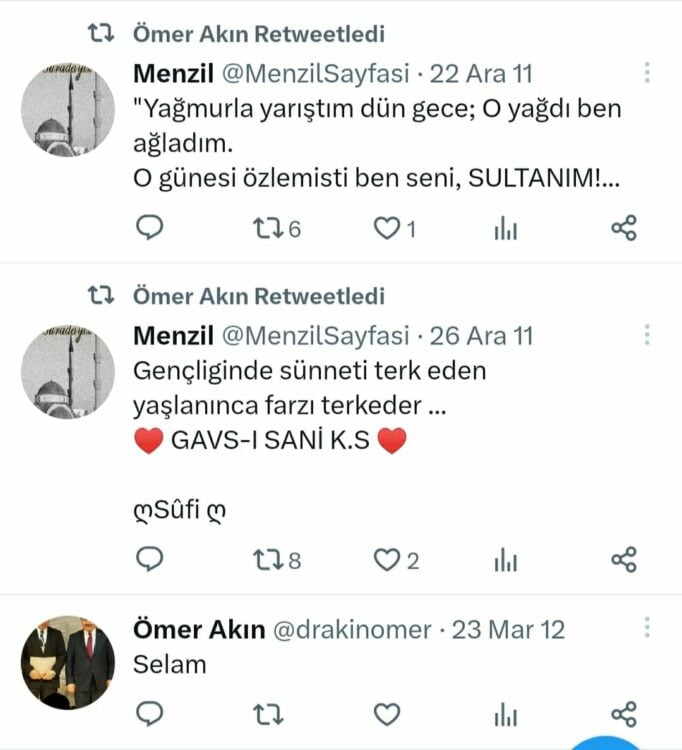The image size is (682, 750).
Task: View analytics of the 22 Ara 11 tweet
Action: [x=505, y=230]
